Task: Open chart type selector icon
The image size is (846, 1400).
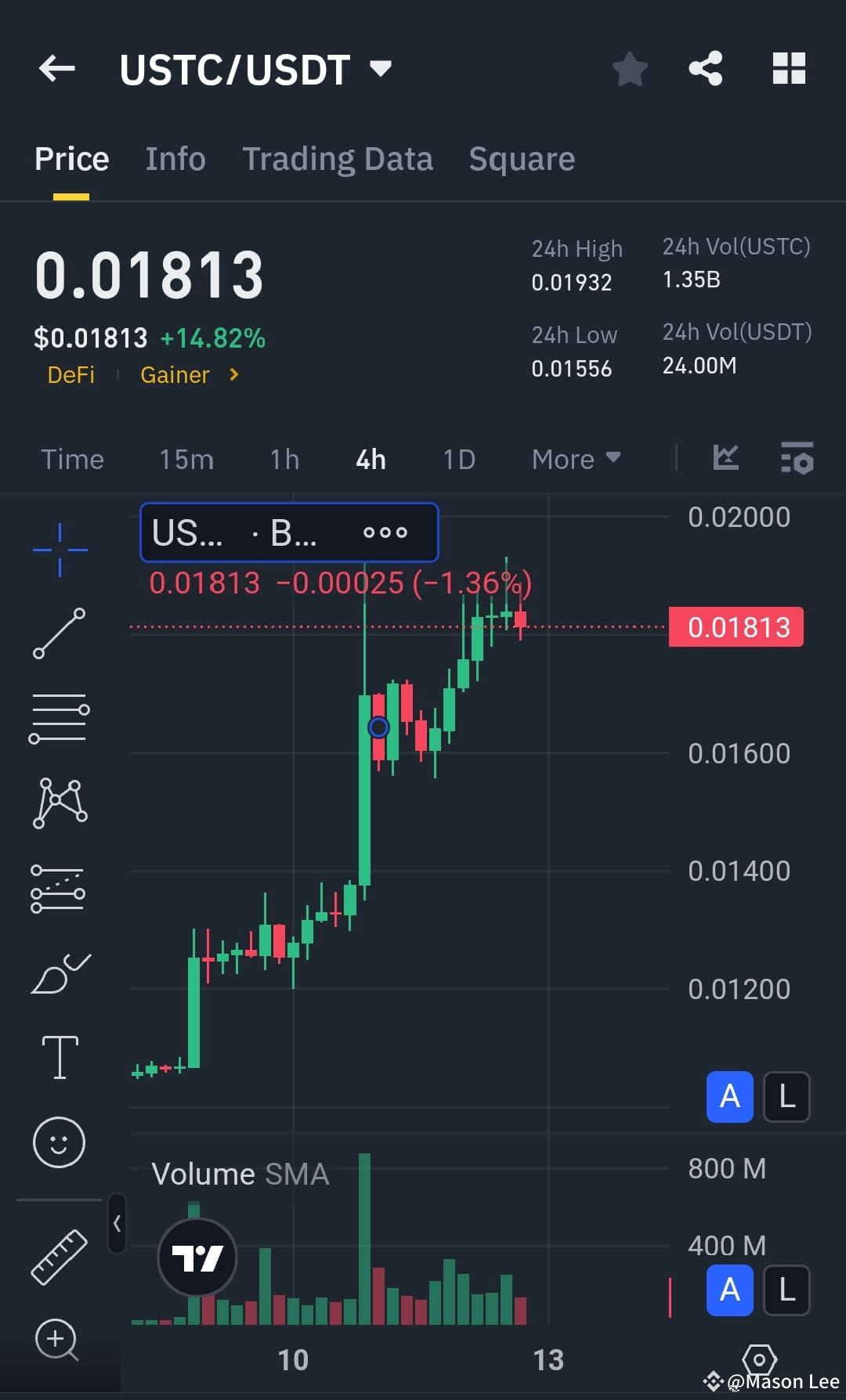Action: click(x=726, y=460)
